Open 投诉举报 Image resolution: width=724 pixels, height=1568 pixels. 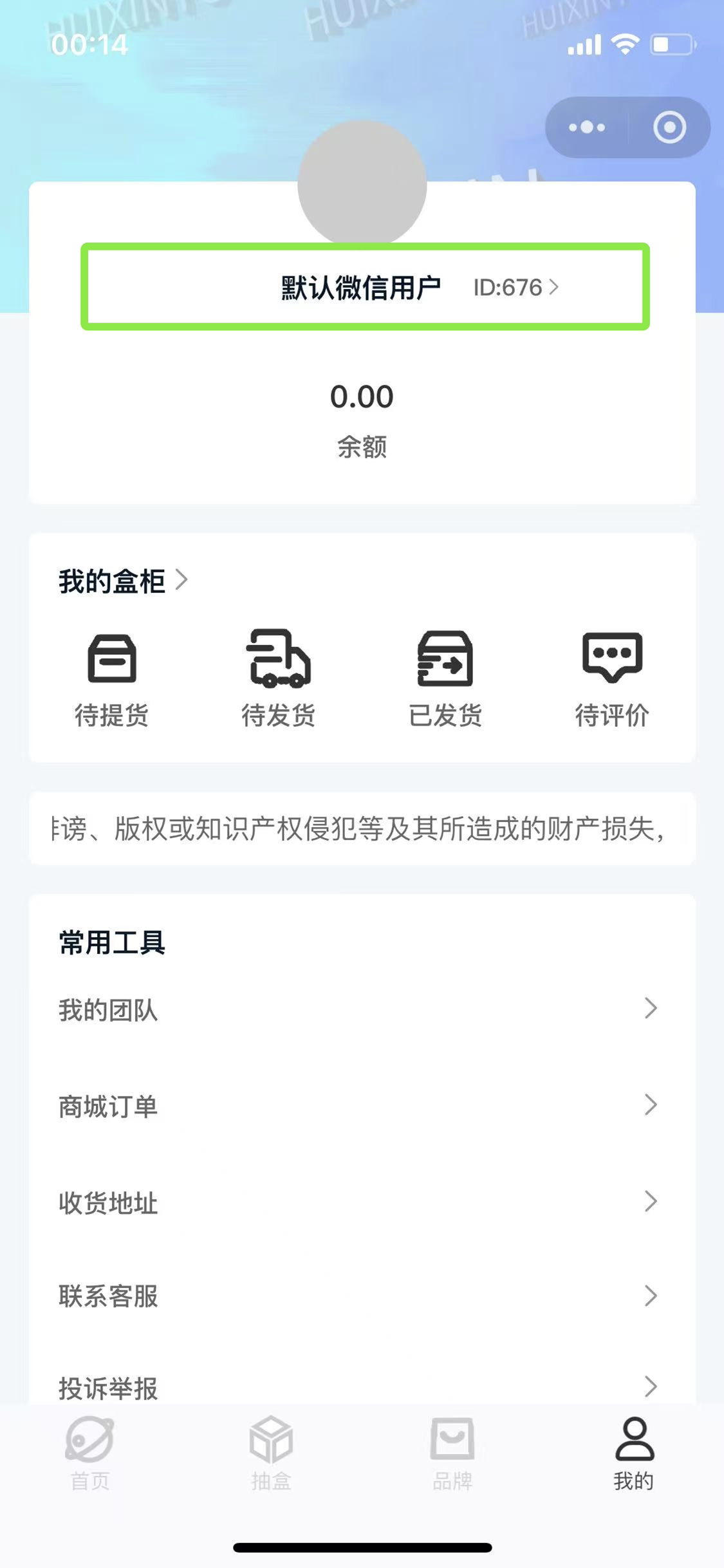click(362, 1386)
